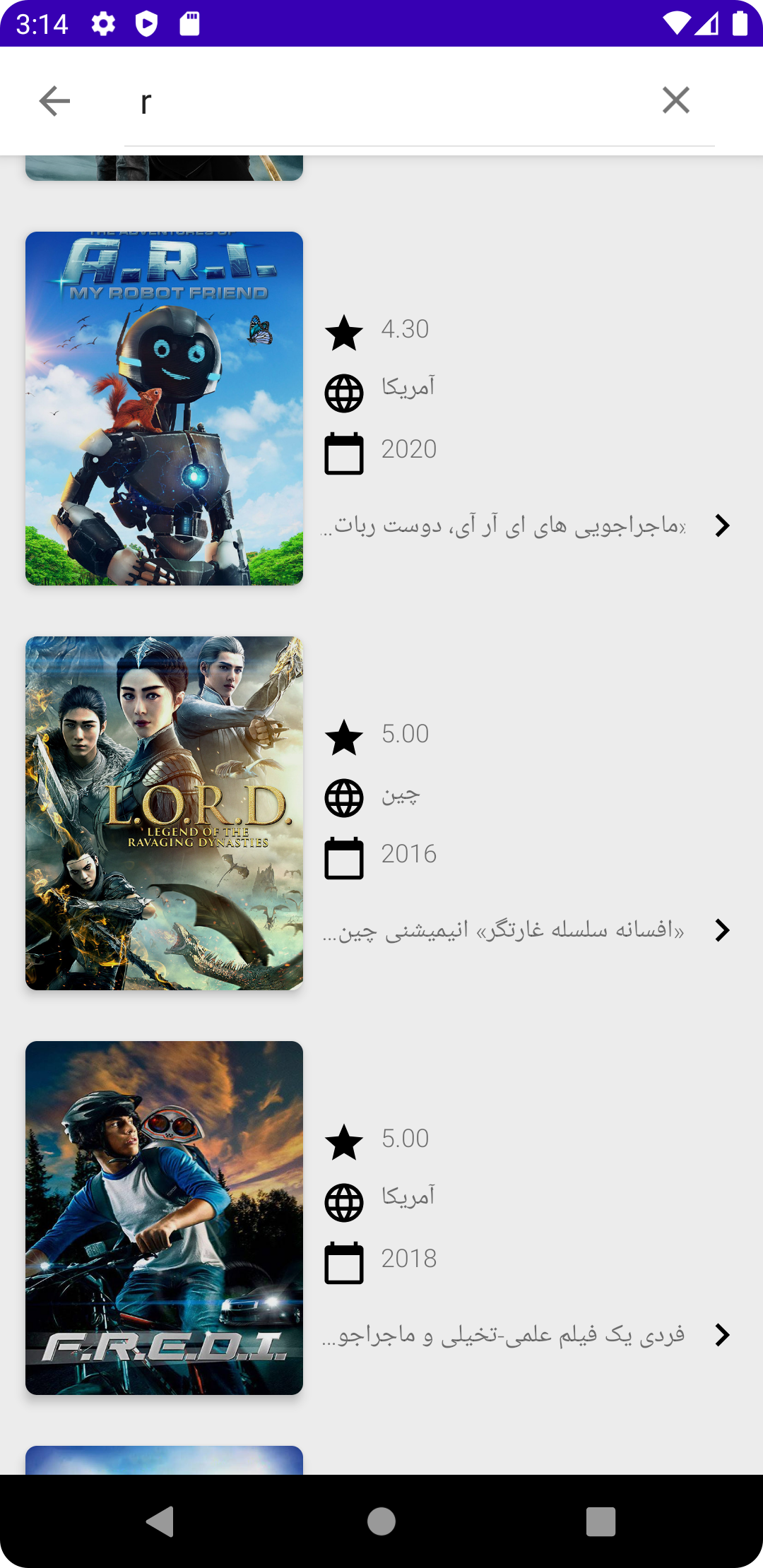
Task: Open the recent apps view
Action: click(x=601, y=1521)
